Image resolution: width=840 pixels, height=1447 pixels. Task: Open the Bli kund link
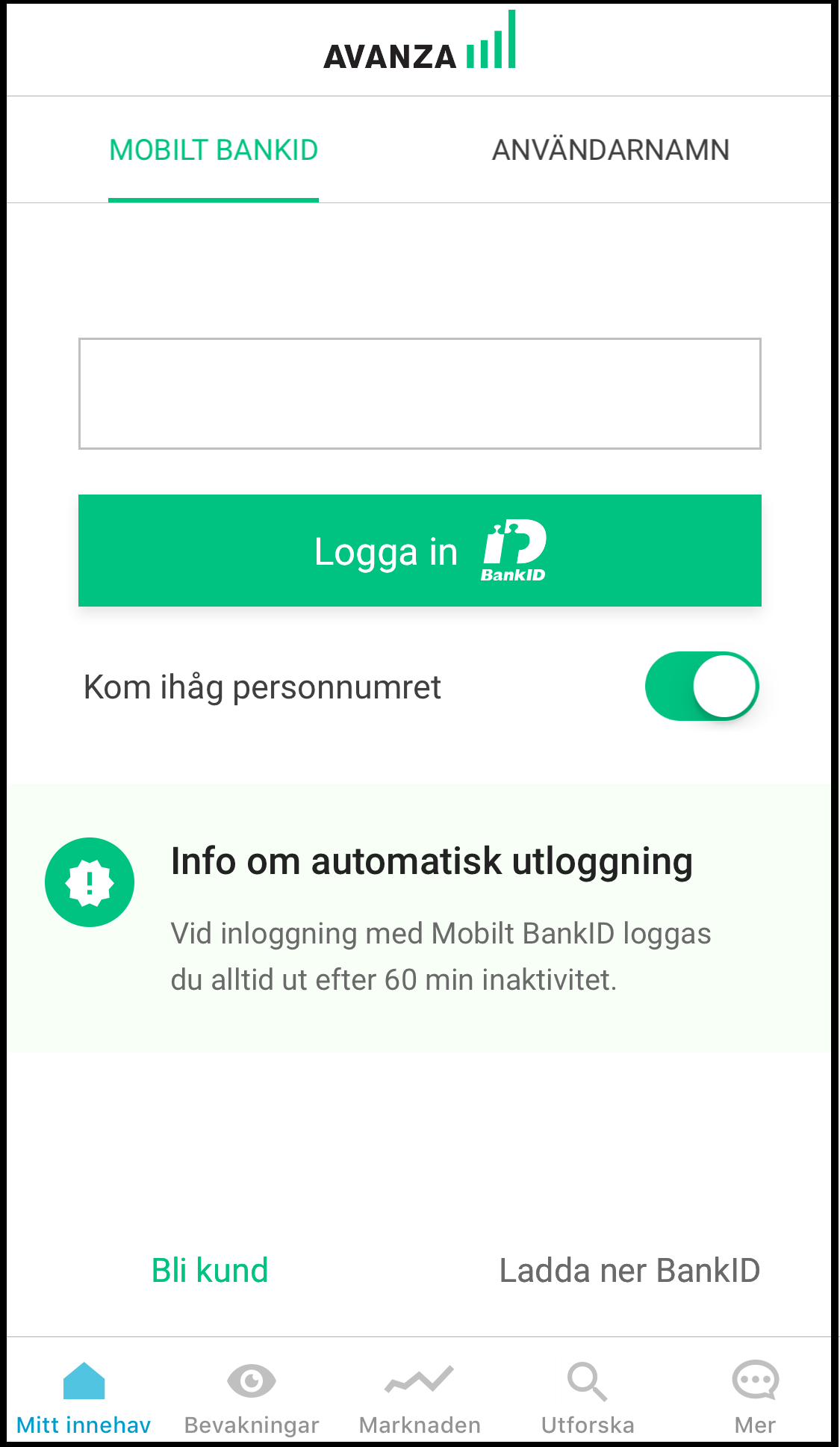pyautogui.click(x=210, y=1270)
